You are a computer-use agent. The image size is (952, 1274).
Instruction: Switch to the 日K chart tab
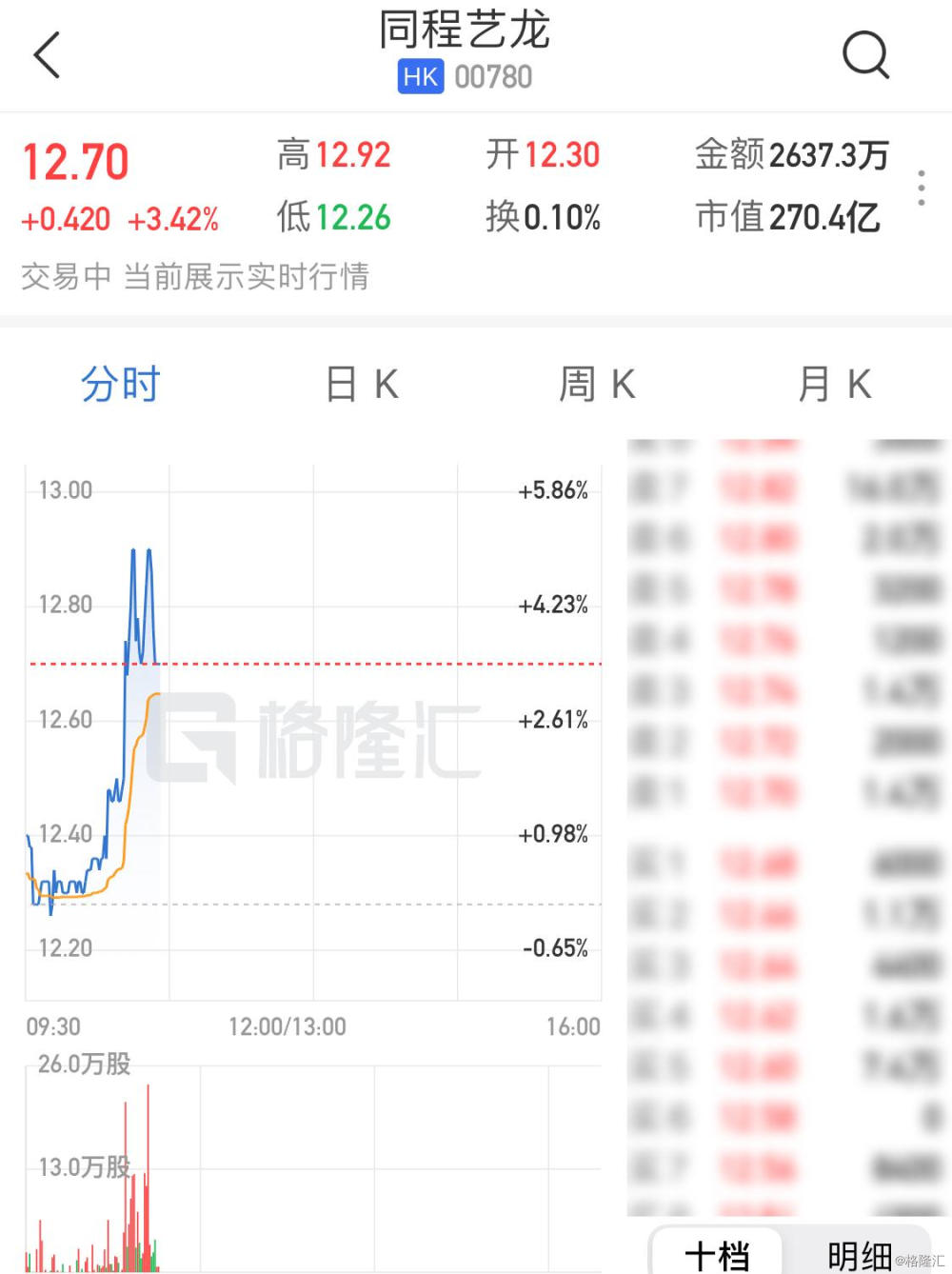click(362, 385)
